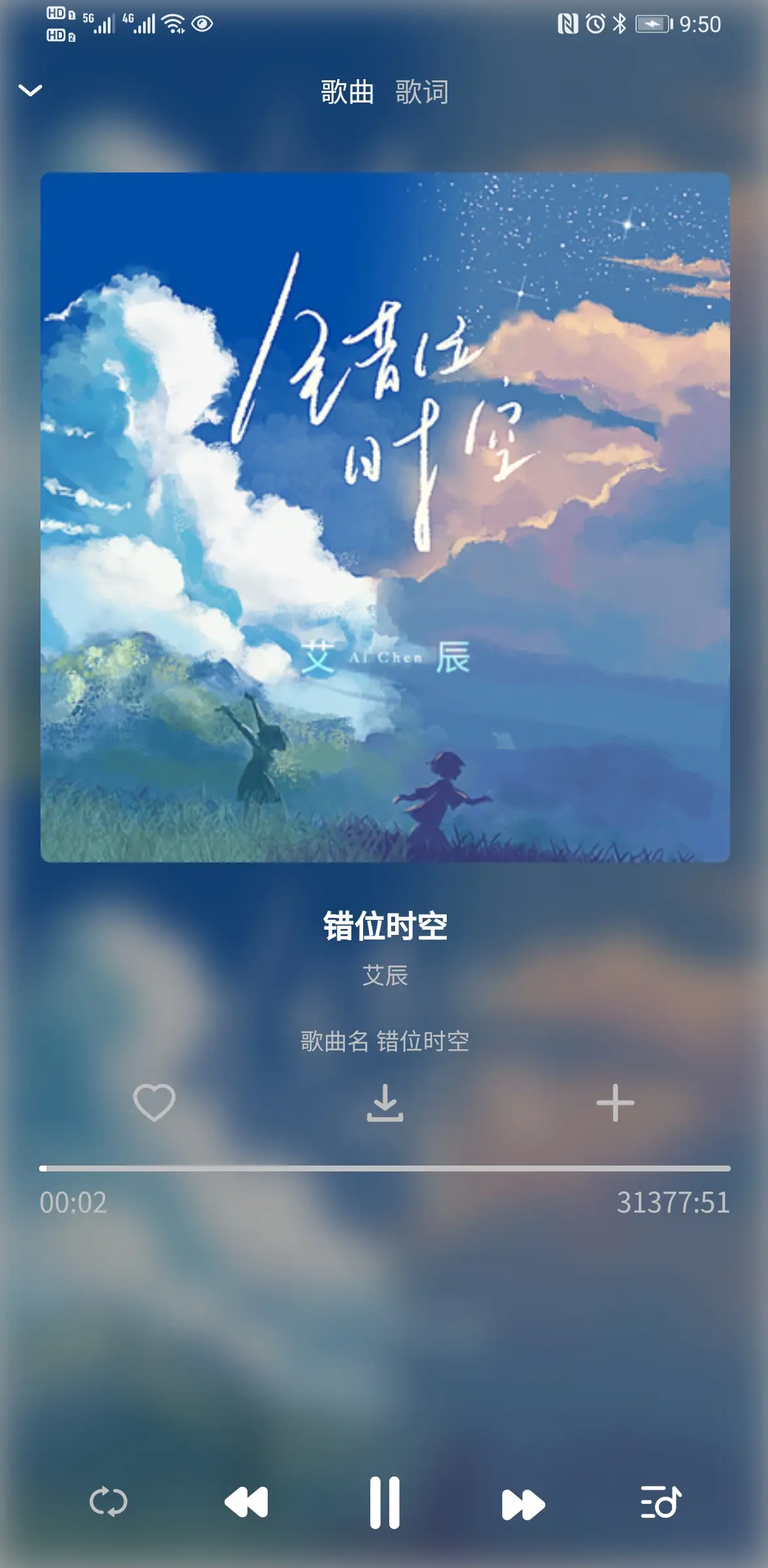This screenshot has height=1568, width=768.
Task: Skip to the previous track
Action: [246, 1501]
